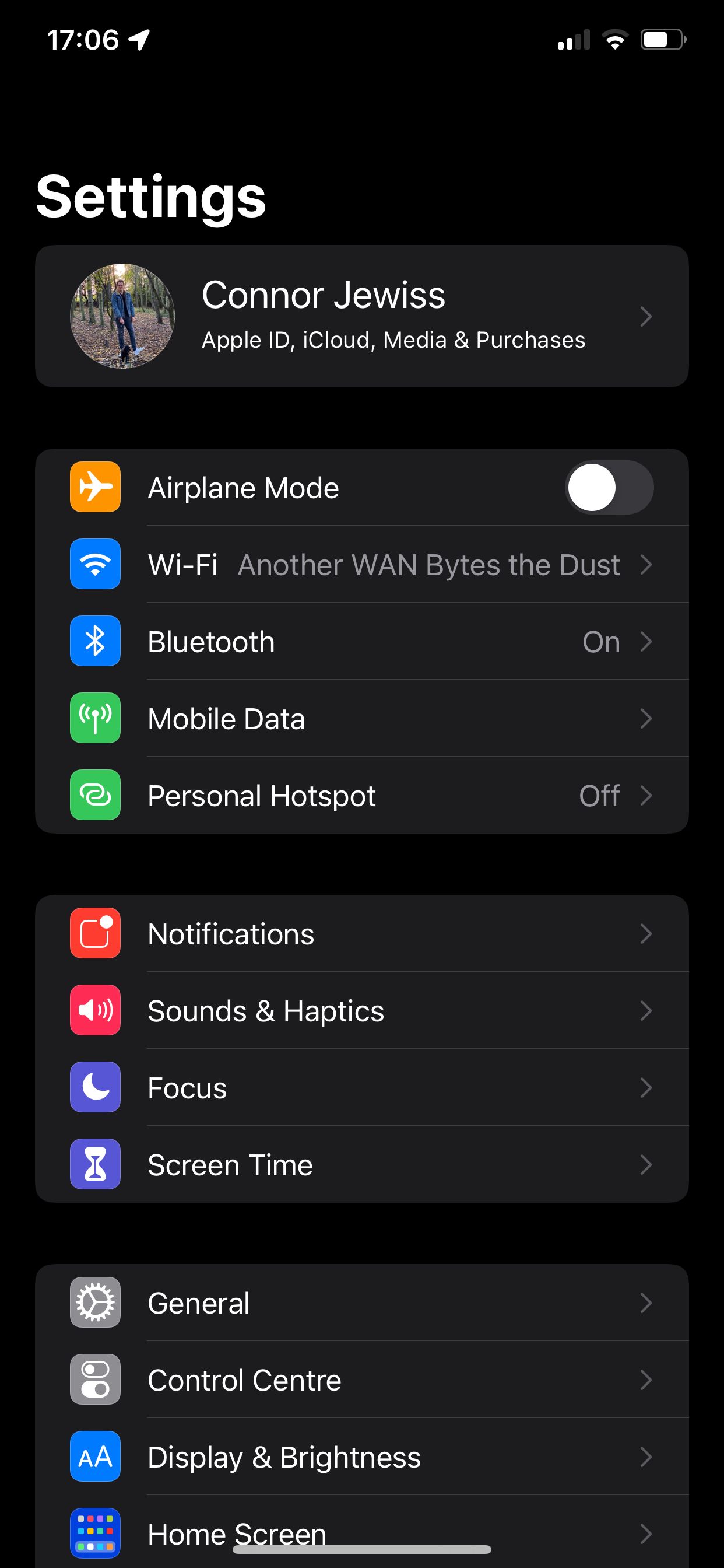
Task: Click the red Notifications icon
Action: [95, 933]
